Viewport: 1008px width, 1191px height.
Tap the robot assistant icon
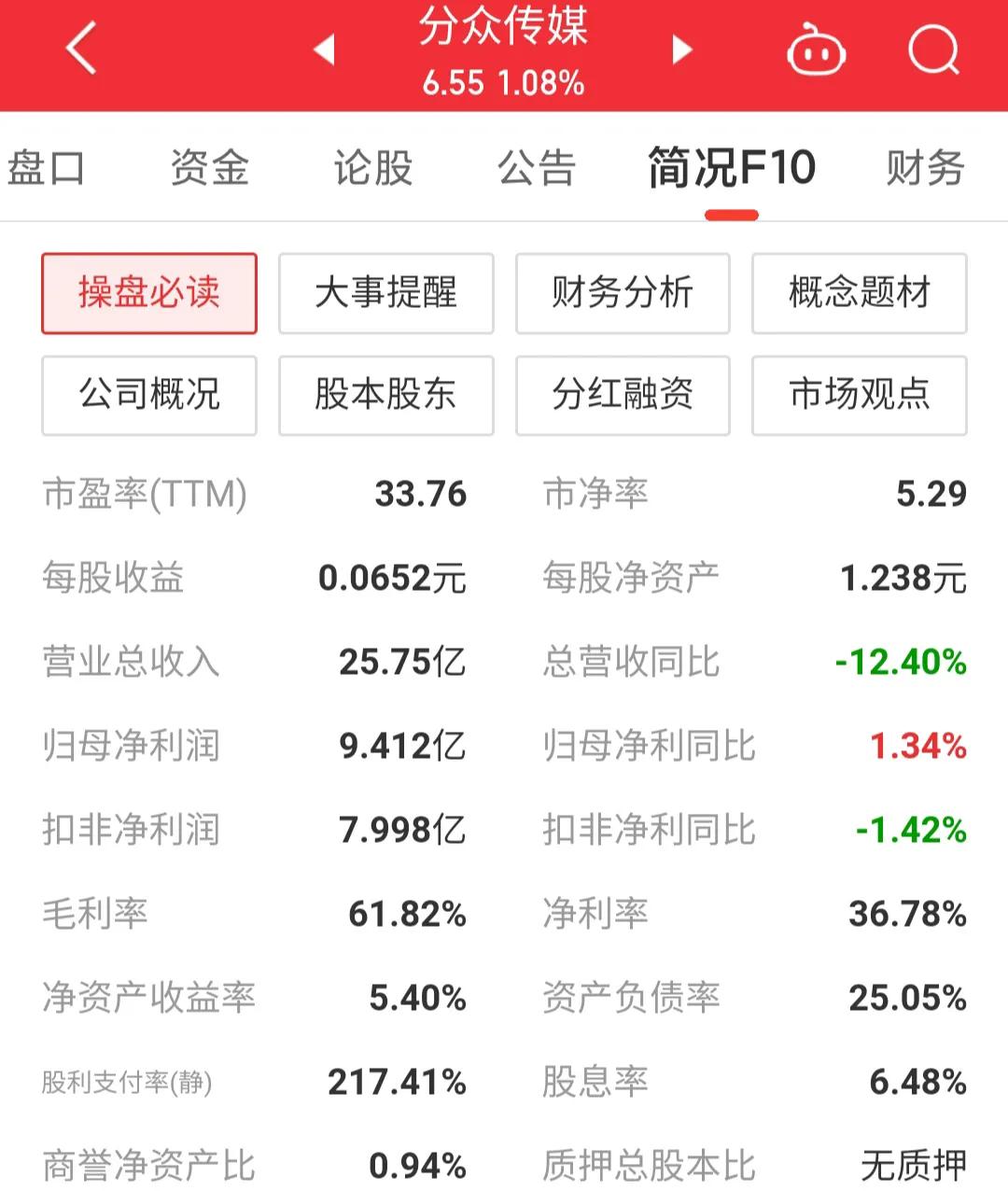click(817, 49)
